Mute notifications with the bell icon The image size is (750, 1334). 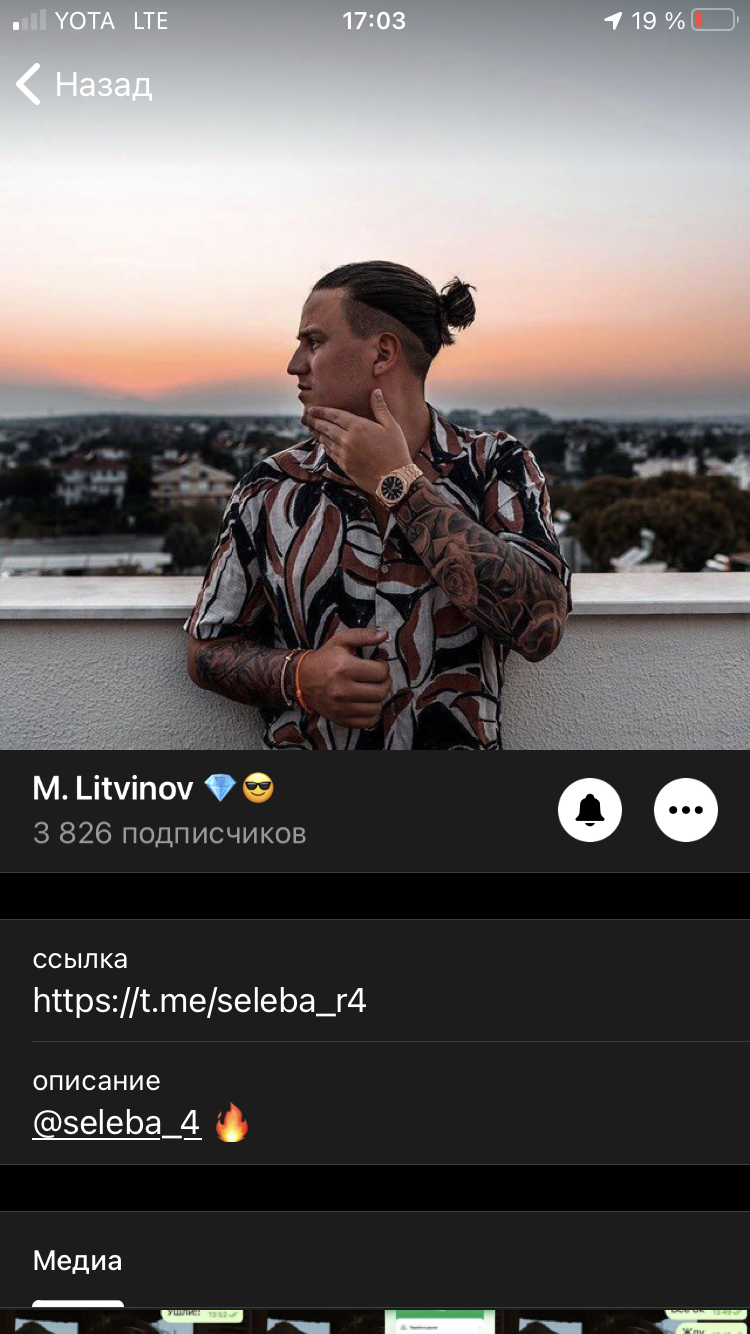point(590,810)
